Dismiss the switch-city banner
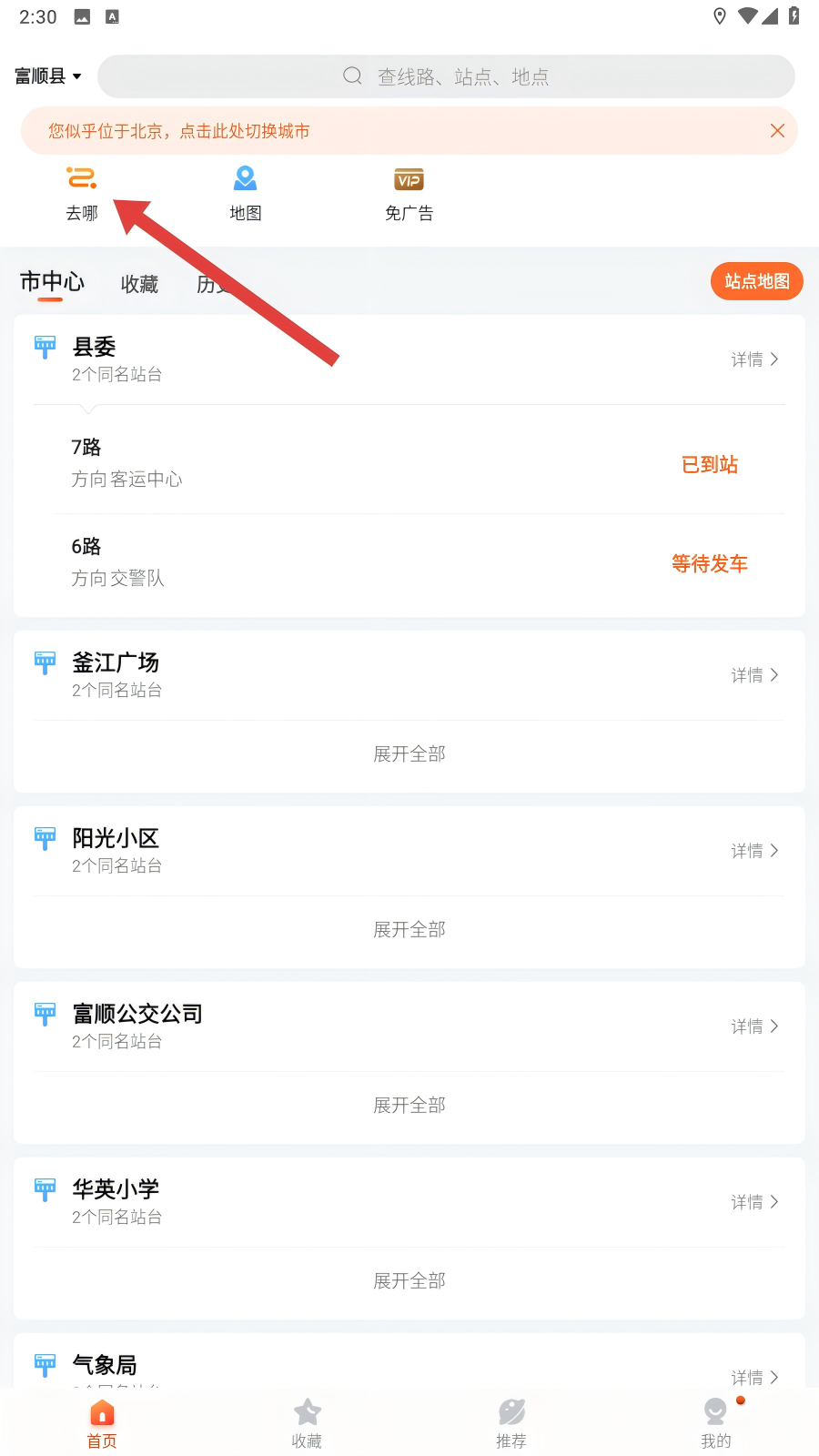Image resolution: width=819 pixels, height=1456 pixels. pyautogui.click(x=777, y=130)
